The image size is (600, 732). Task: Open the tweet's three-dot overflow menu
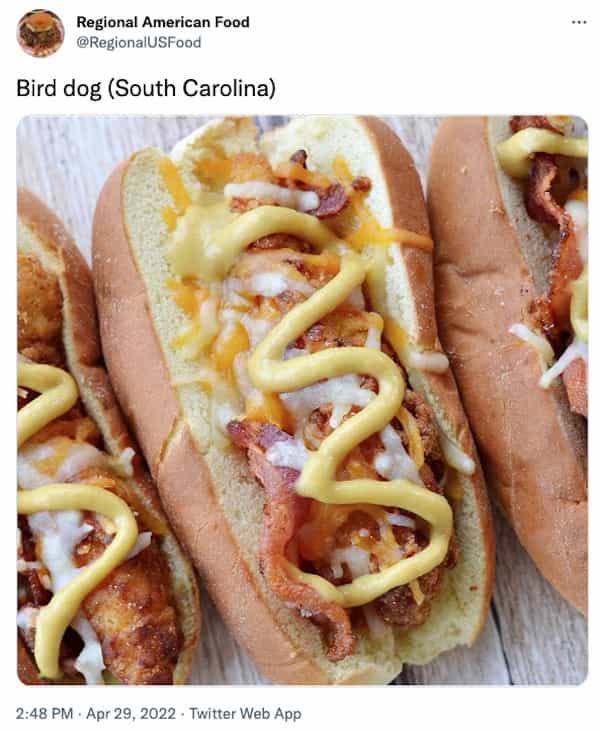(x=579, y=22)
